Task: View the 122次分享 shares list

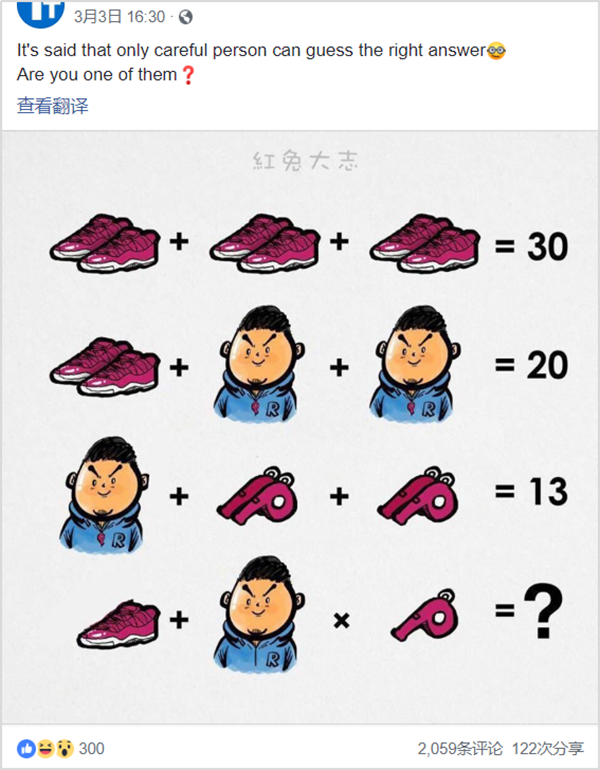Action: pos(547,748)
